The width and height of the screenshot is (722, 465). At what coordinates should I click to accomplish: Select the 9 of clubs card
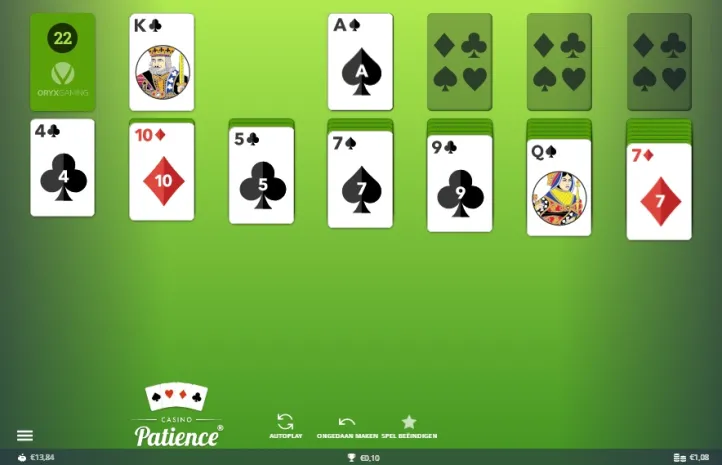[459, 184]
